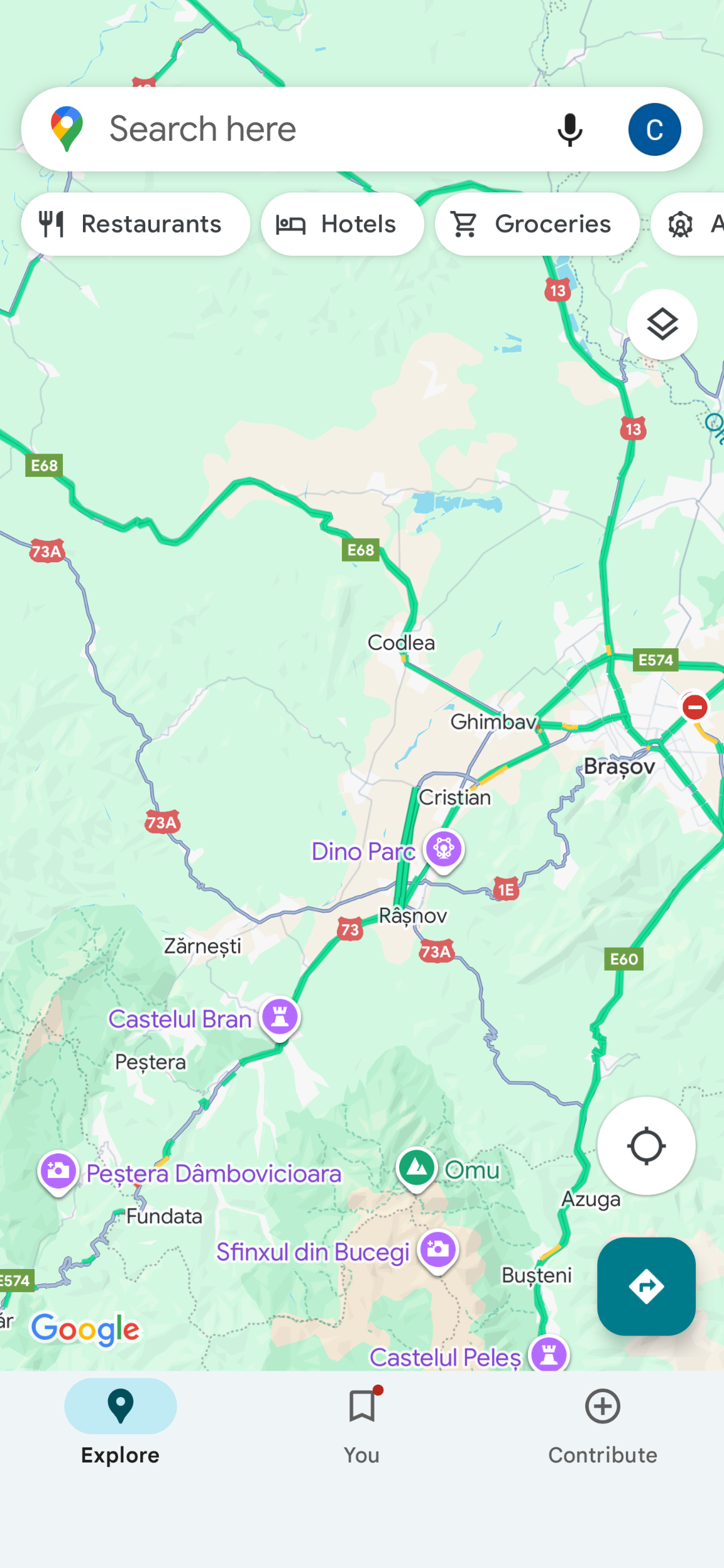The image size is (724, 1568).
Task: Select the Restaurants chip
Action: click(135, 224)
